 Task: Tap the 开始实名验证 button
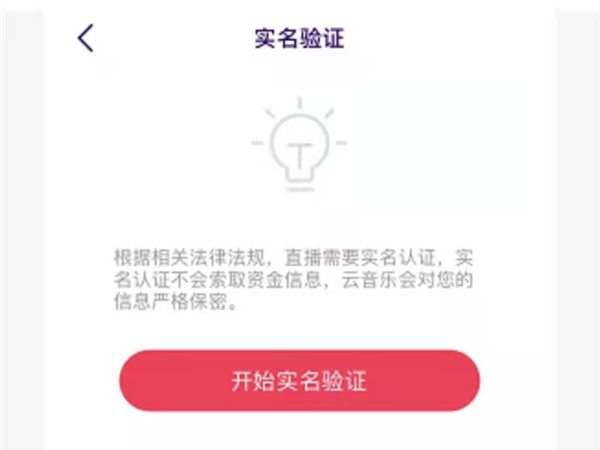300,381
